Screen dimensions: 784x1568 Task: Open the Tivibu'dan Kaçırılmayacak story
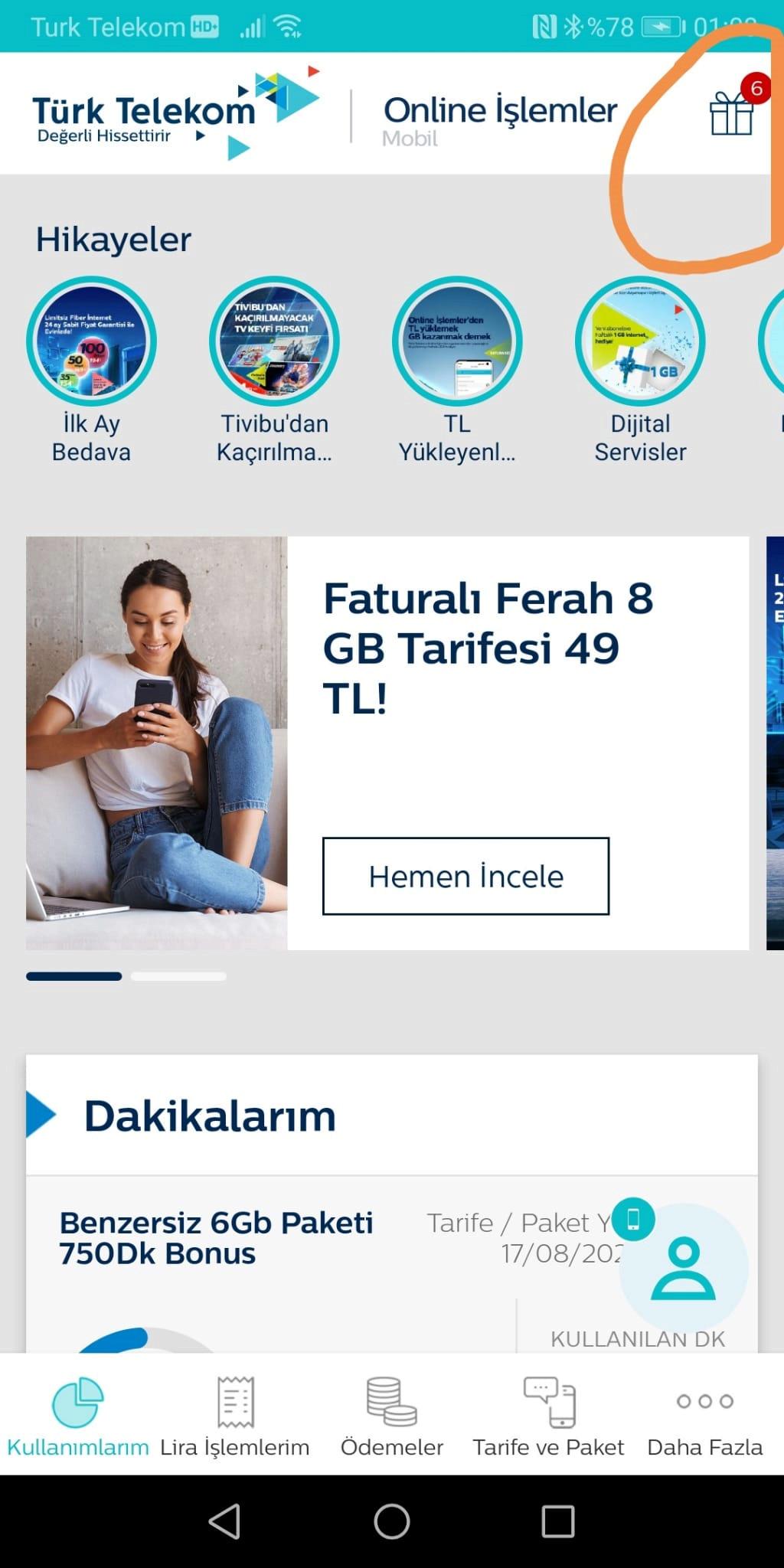click(274, 341)
